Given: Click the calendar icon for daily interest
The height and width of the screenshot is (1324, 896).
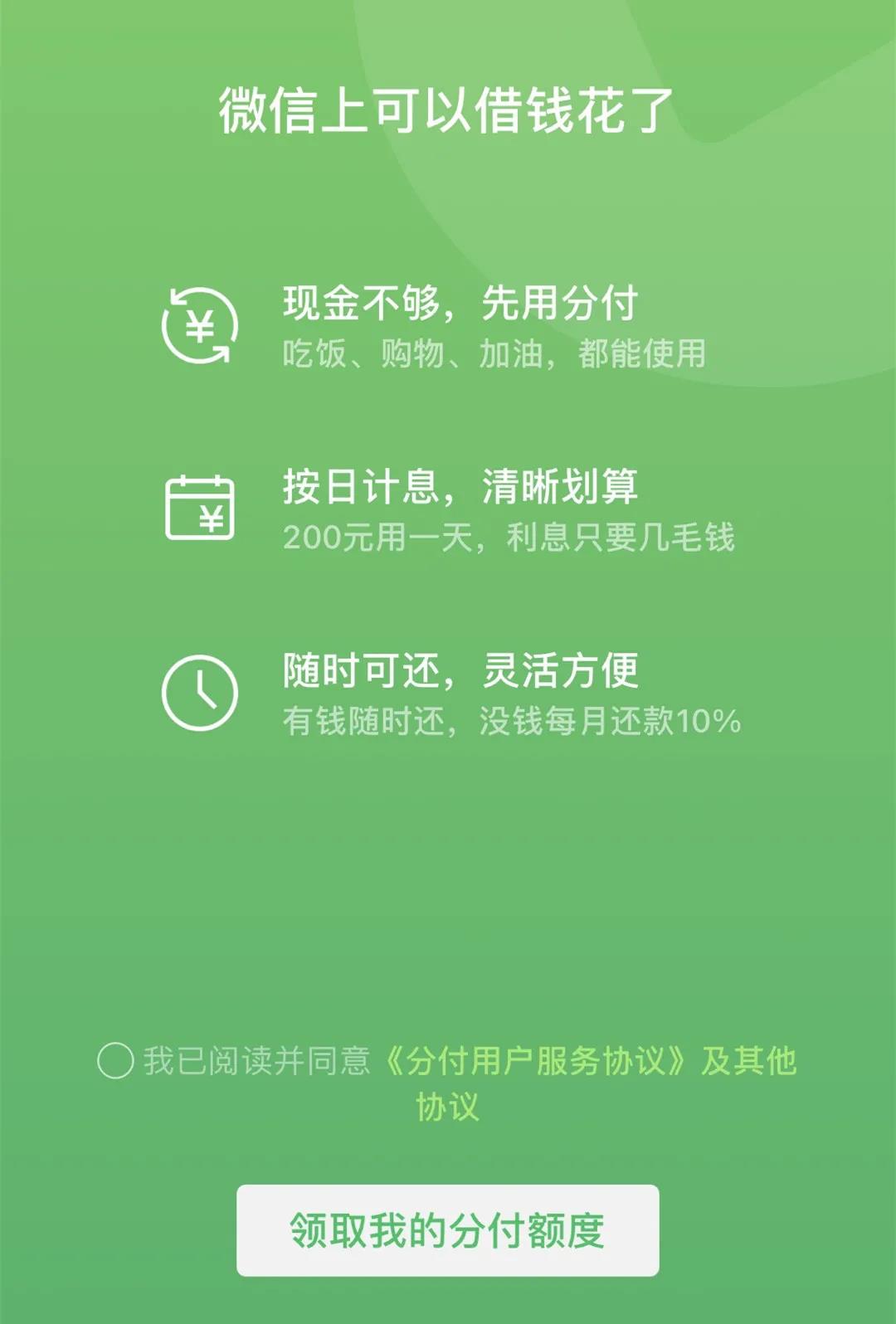Looking at the screenshot, I should [199, 508].
